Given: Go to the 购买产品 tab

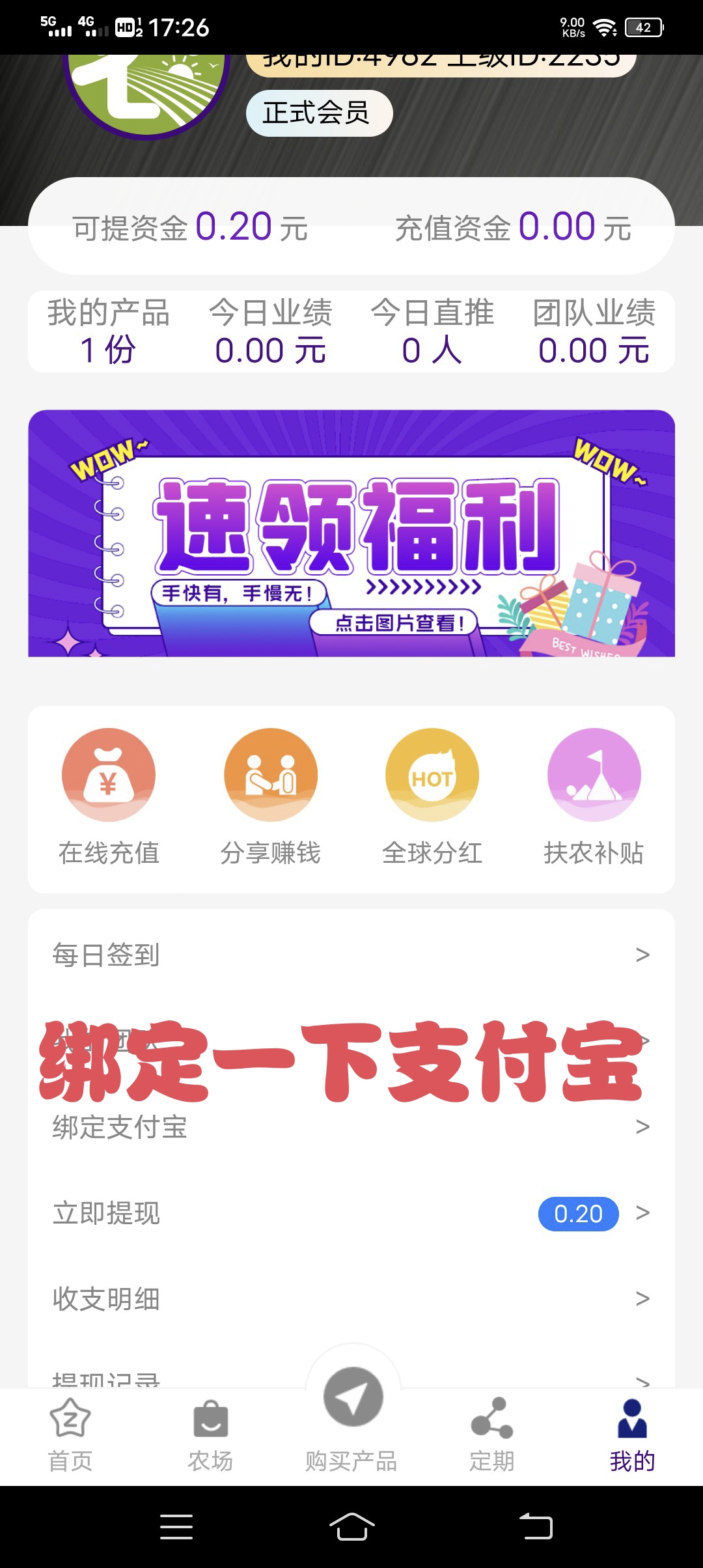Looking at the screenshot, I should [x=351, y=1420].
